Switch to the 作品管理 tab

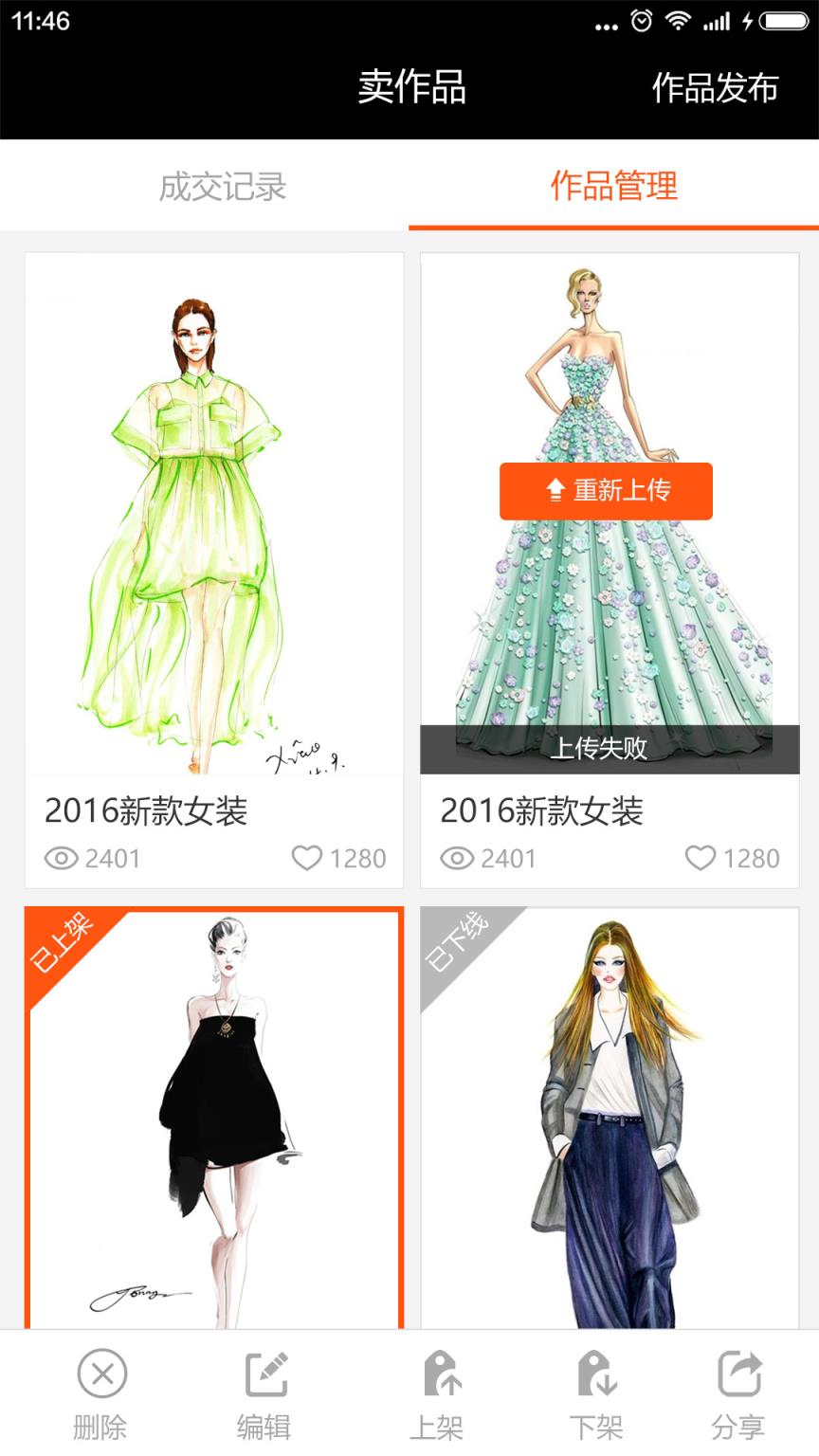point(612,186)
